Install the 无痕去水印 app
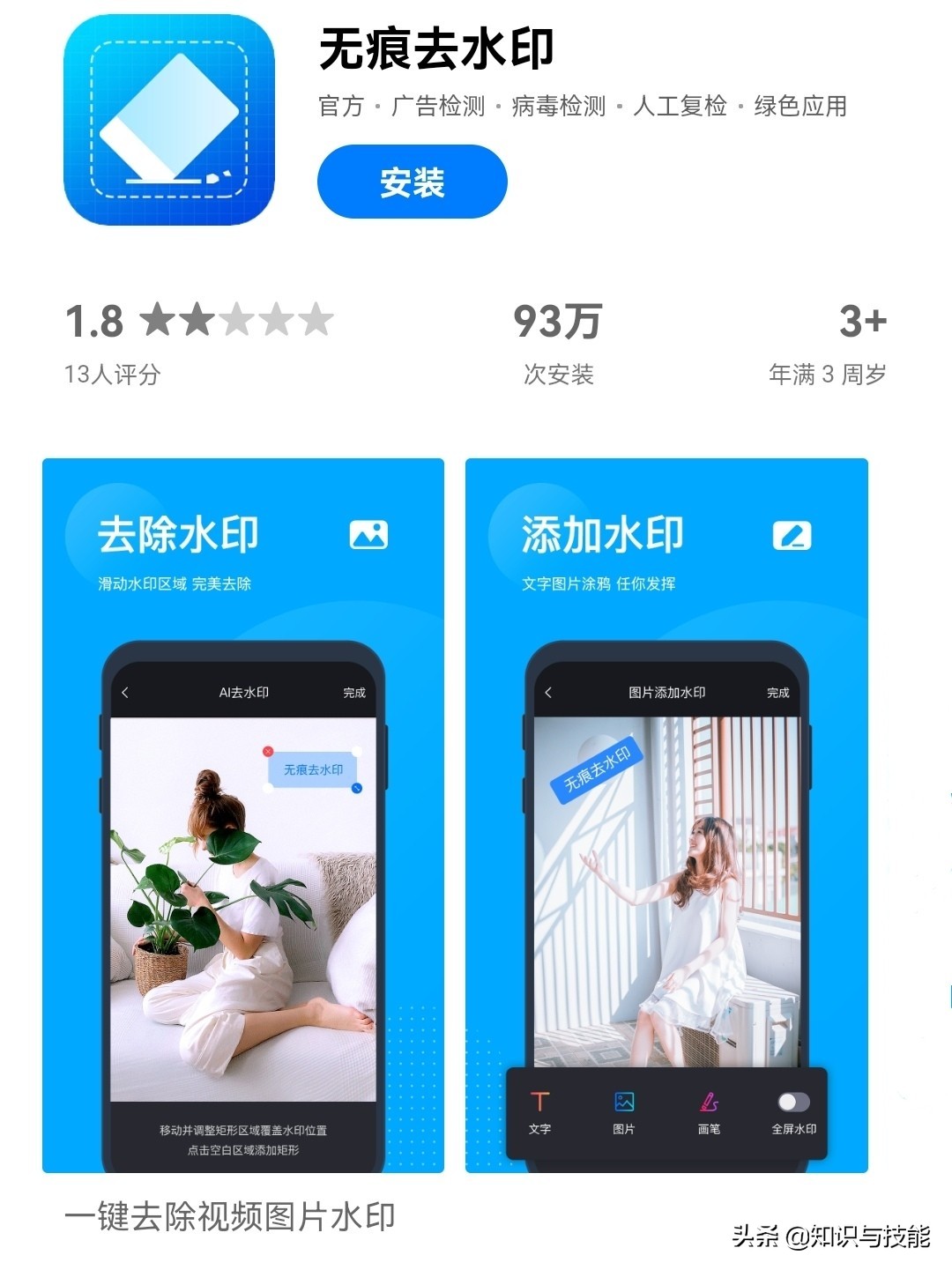The width and height of the screenshot is (952, 1270). (412, 182)
